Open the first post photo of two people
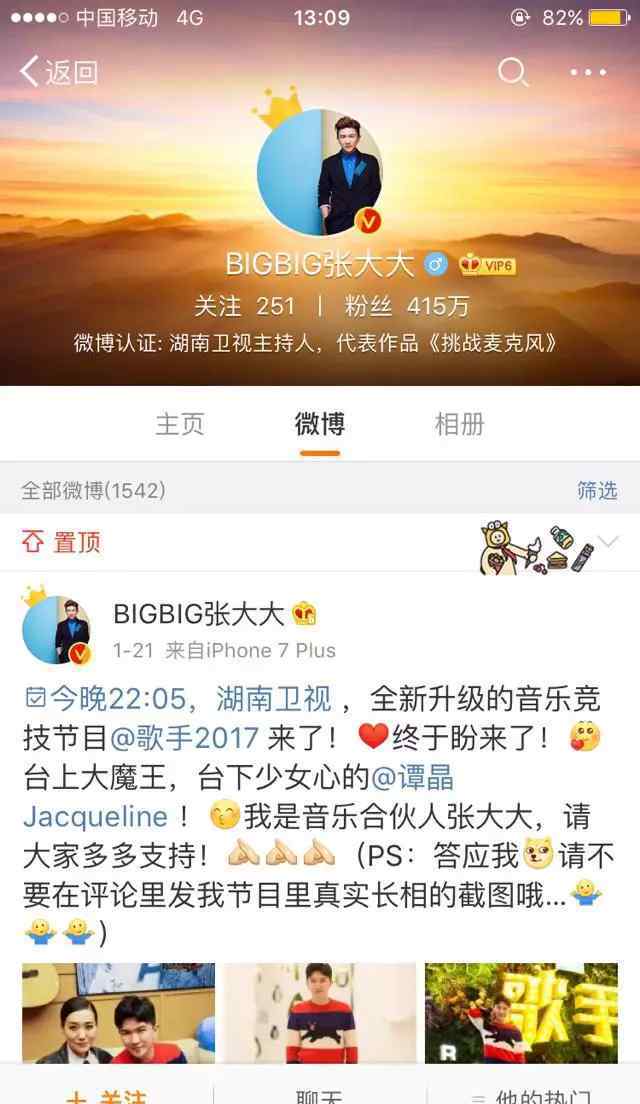Viewport: 640px width, 1104px height. coord(118,1012)
